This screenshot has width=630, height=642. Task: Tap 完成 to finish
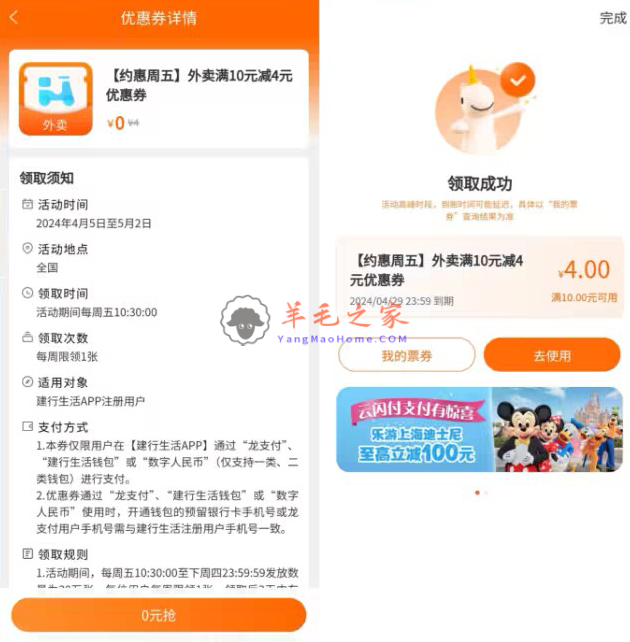[612, 18]
